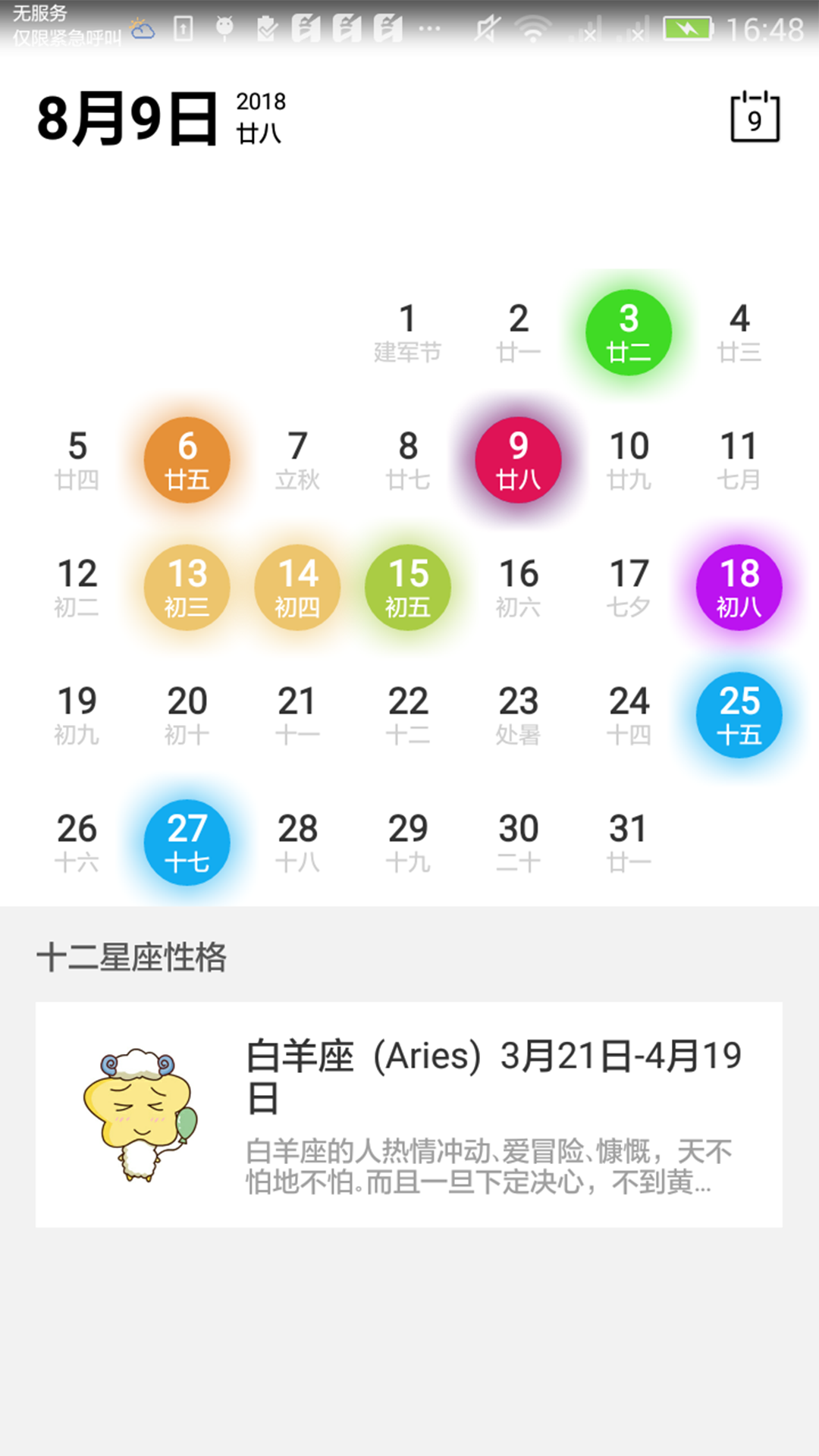
Task: Select the highlighted August 13
Action: pos(187,588)
